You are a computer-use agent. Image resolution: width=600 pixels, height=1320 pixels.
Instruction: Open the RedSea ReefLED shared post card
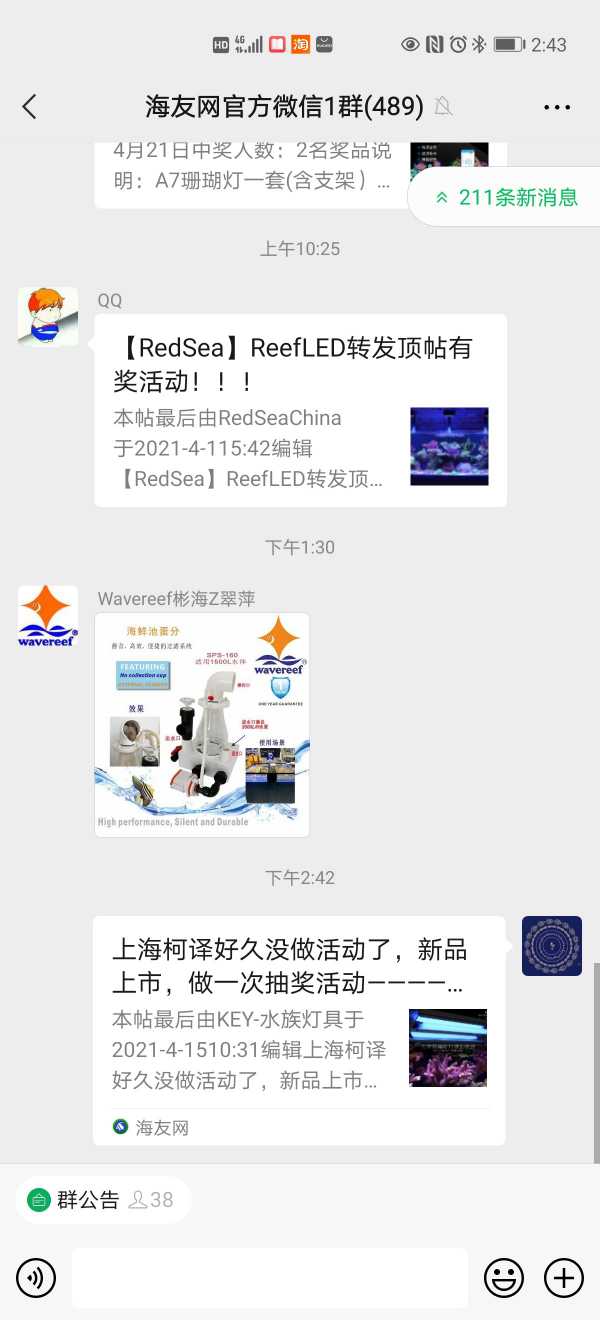[x=300, y=411]
